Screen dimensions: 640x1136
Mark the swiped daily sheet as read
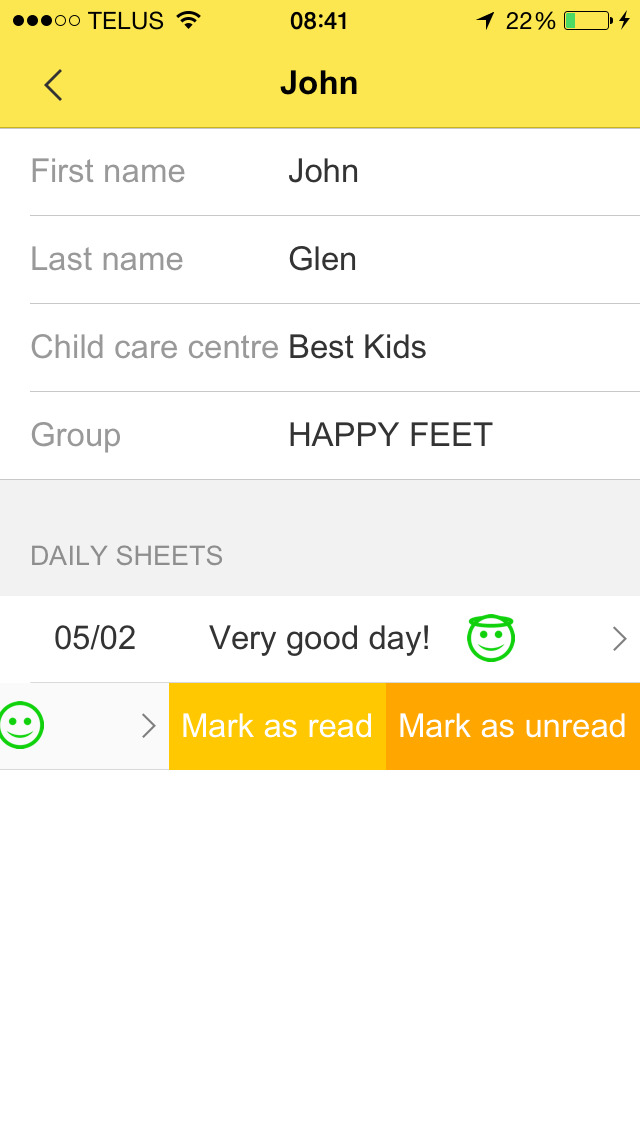278,726
